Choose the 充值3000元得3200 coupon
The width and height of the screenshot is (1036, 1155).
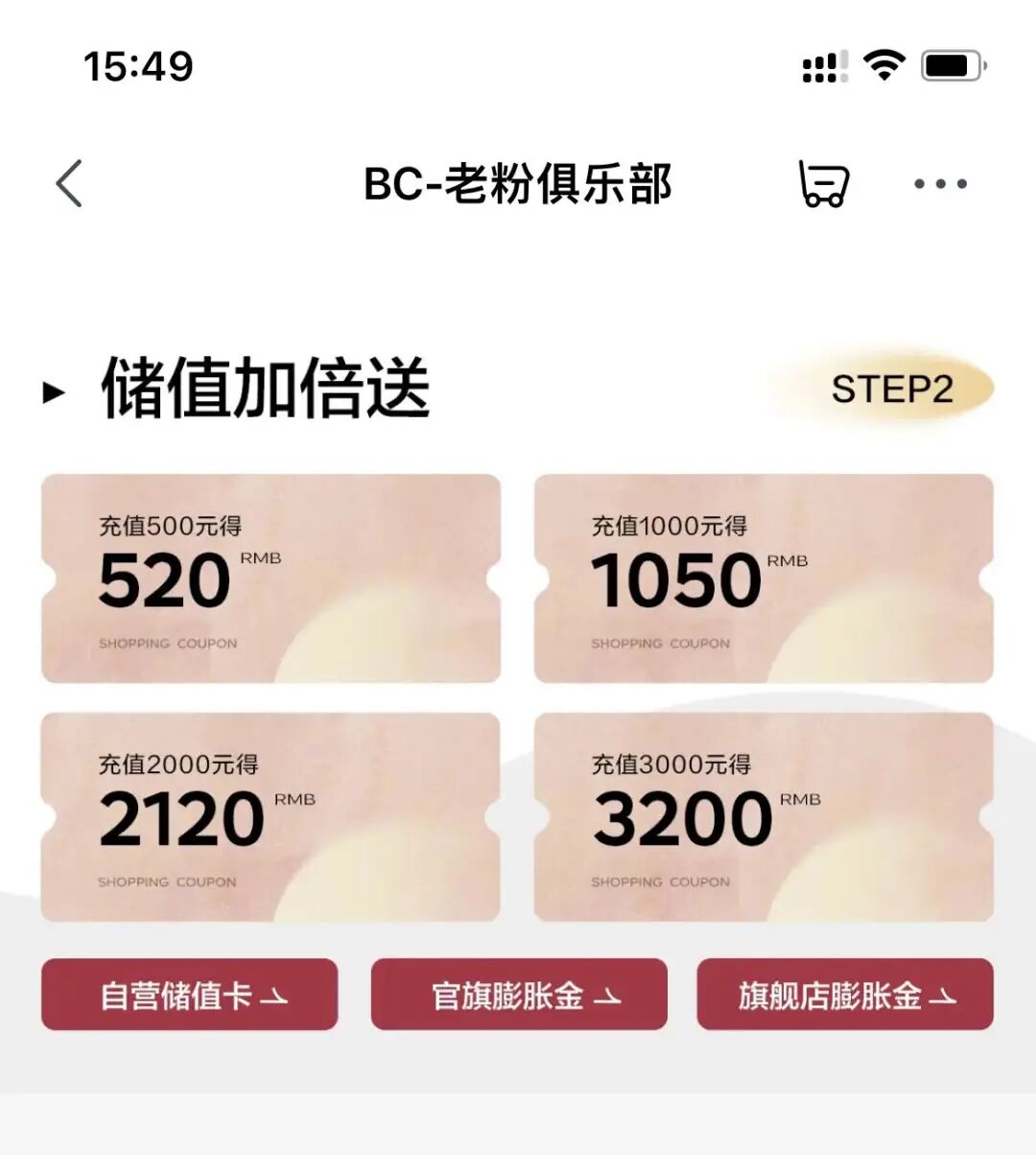click(764, 817)
